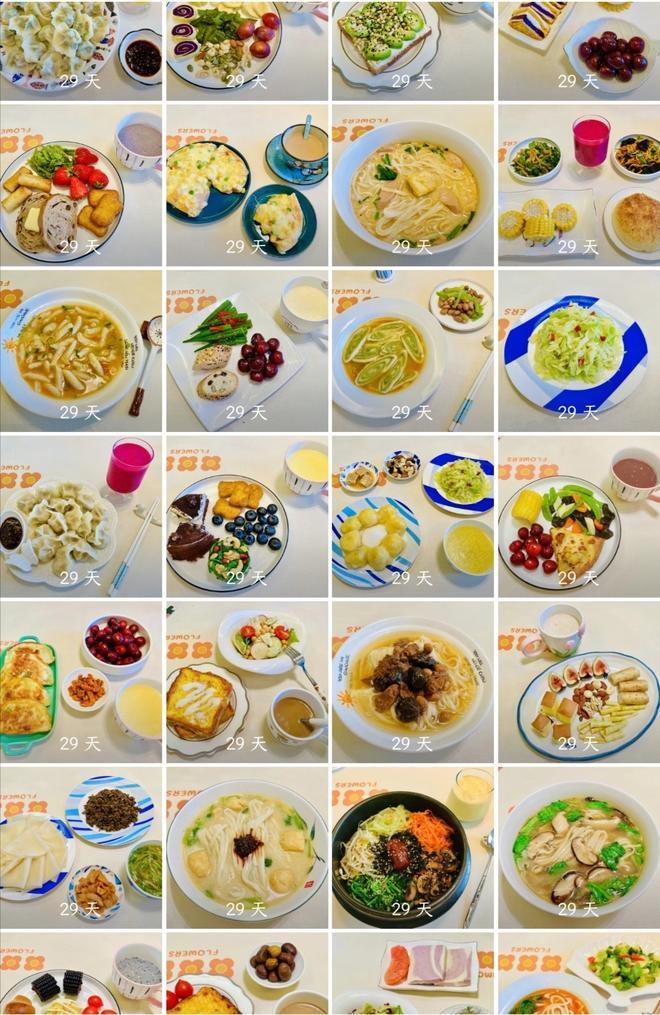View the corn and pink drink photo
Screen dimensions: 660x1015
[579, 184]
